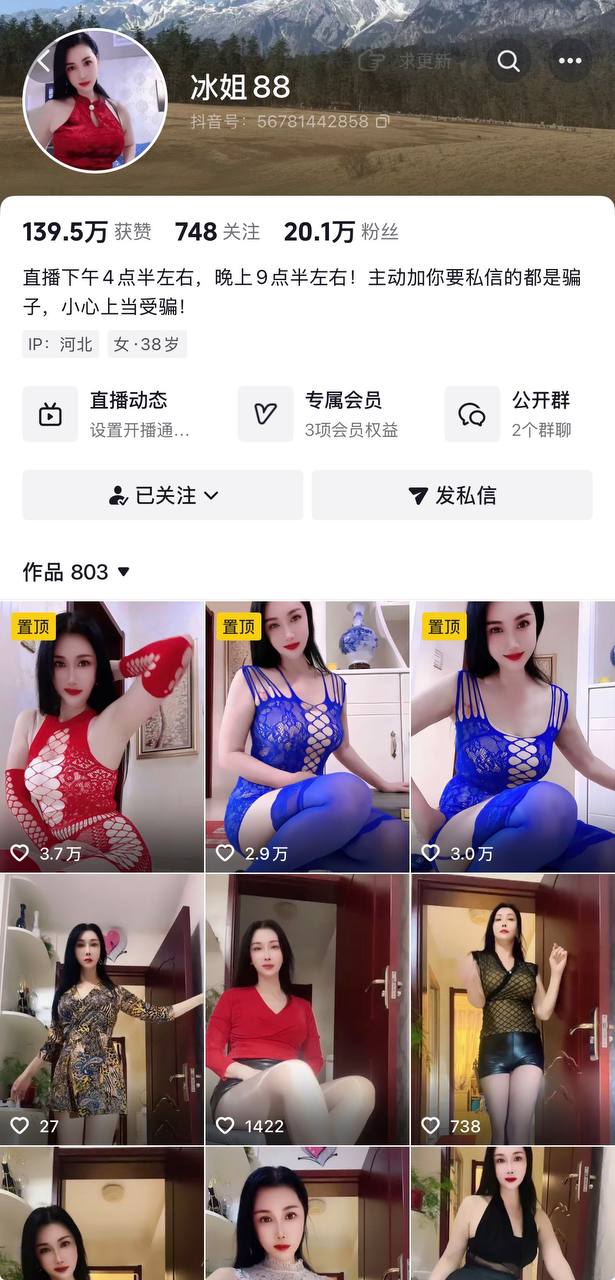Open the video with 738 likes

click(x=513, y=1008)
